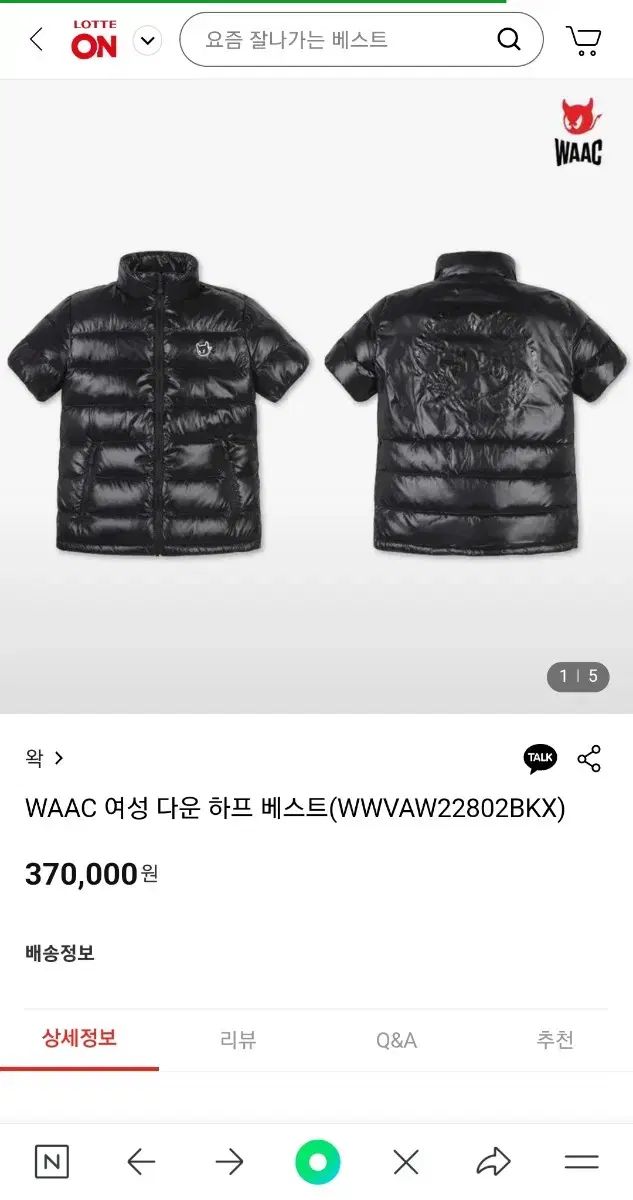Close the page with the X button
633x1200 pixels.
[x=405, y=1161]
